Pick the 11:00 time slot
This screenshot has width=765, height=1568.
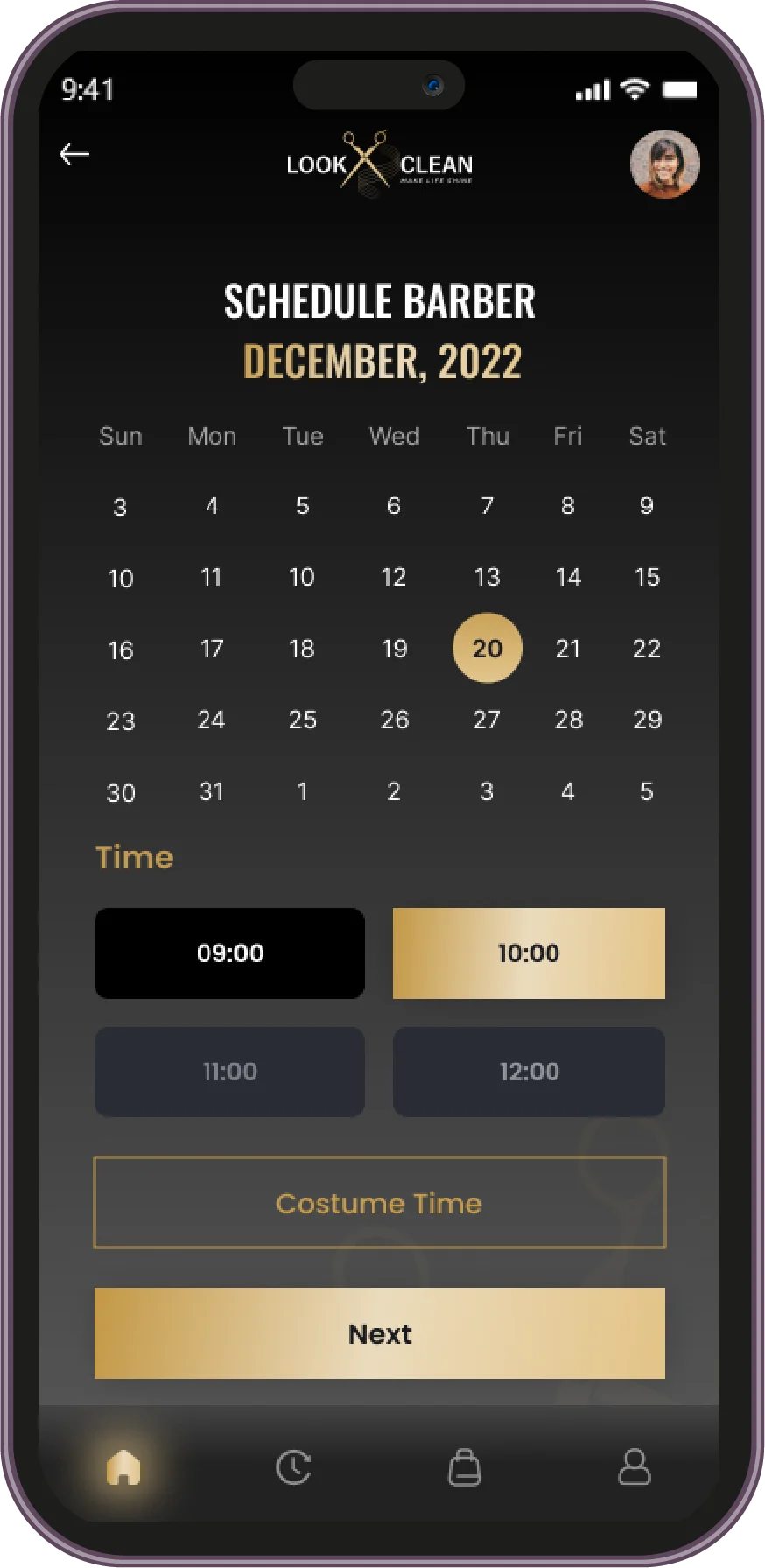229,1071
